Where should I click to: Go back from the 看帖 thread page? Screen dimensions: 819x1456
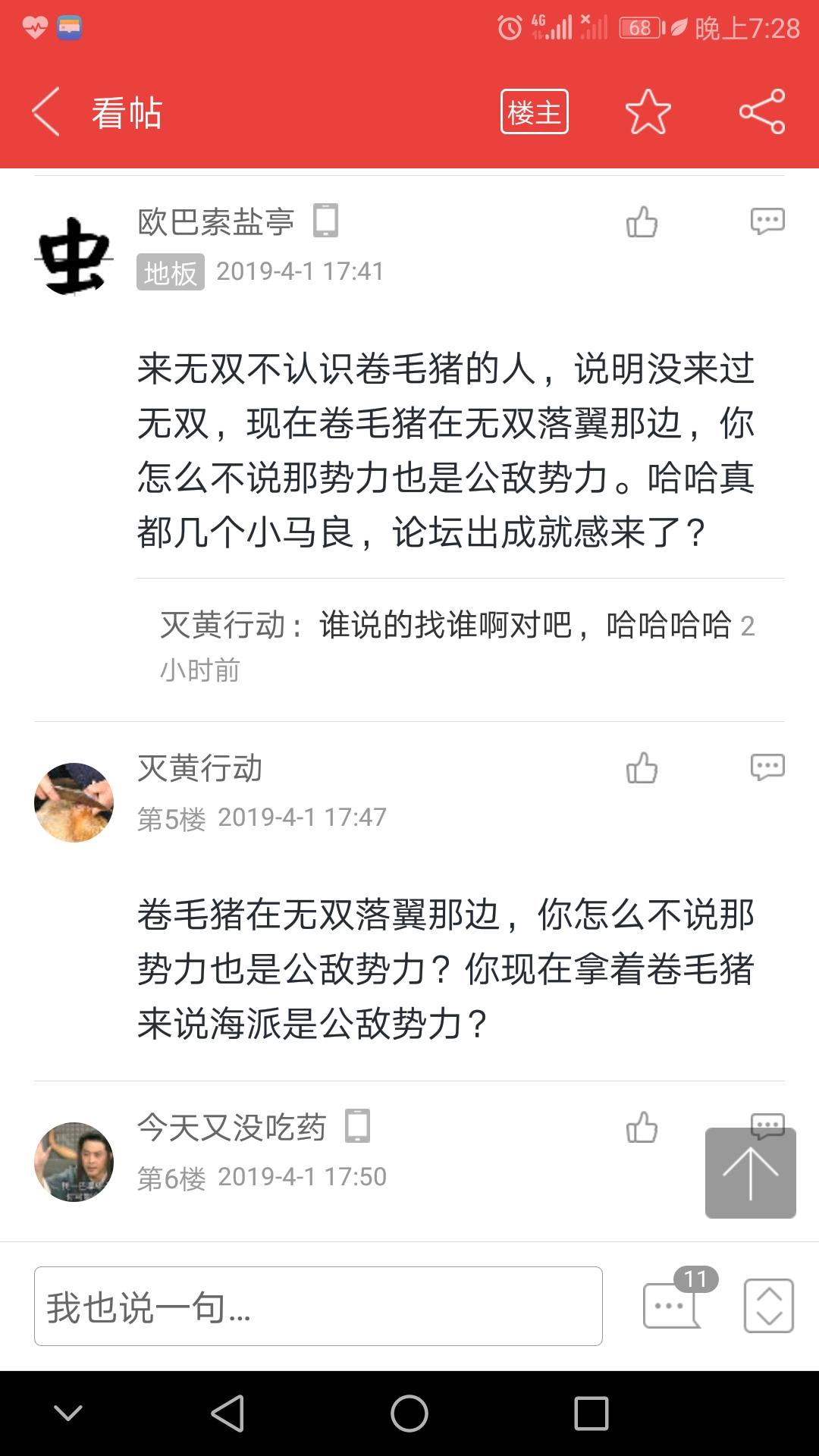[46, 112]
